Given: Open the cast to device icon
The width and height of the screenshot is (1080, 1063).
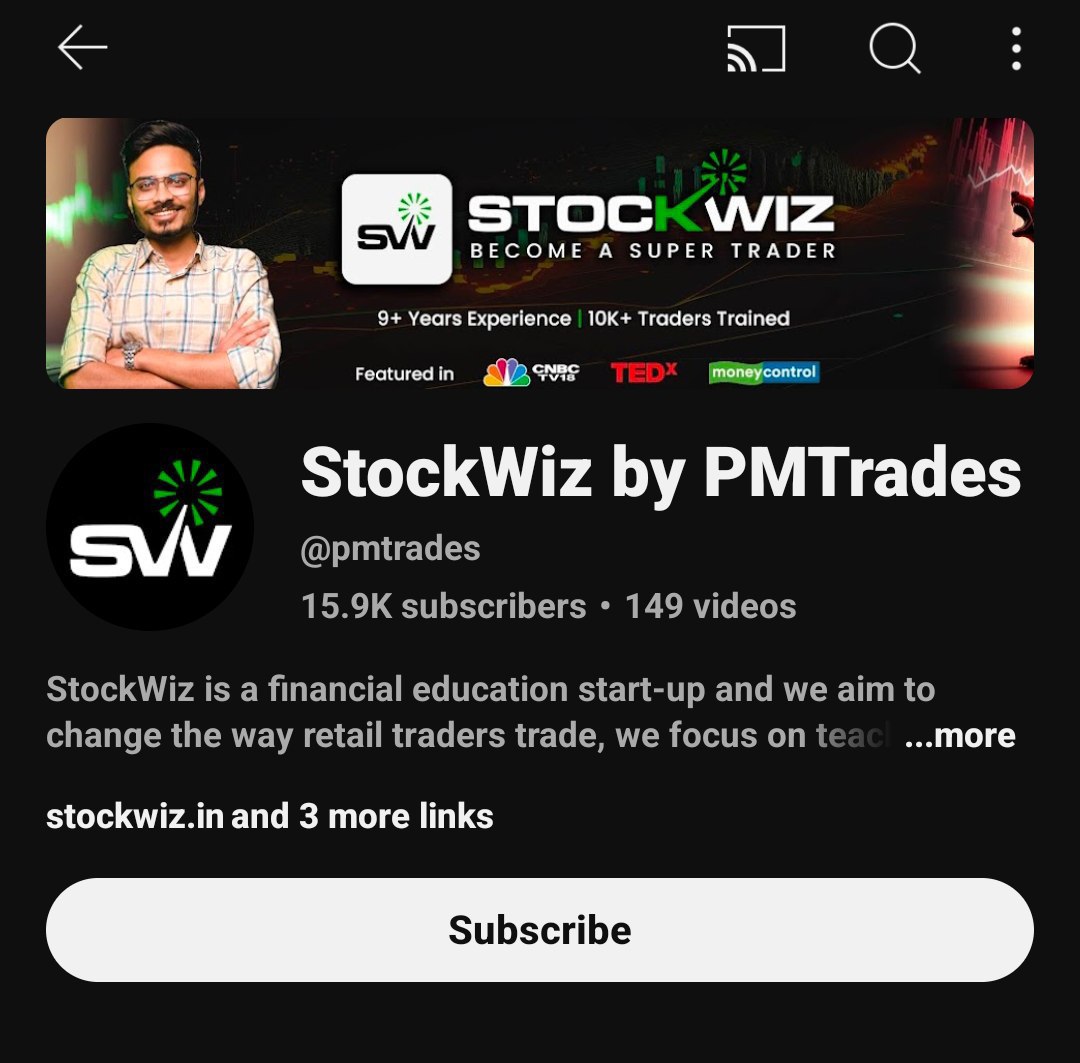Looking at the screenshot, I should click(x=756, y=49).
